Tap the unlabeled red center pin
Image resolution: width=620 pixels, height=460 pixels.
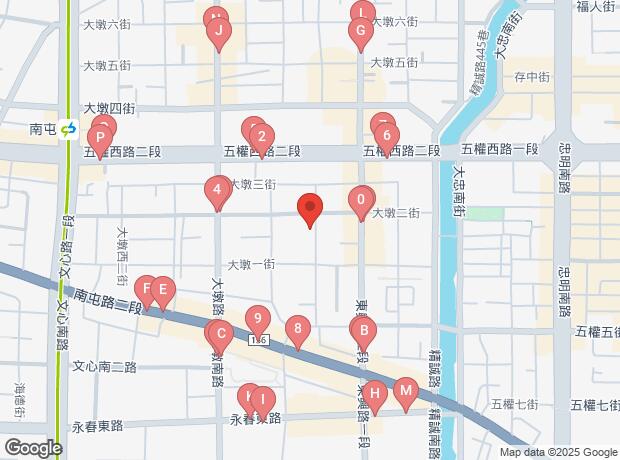310,209
